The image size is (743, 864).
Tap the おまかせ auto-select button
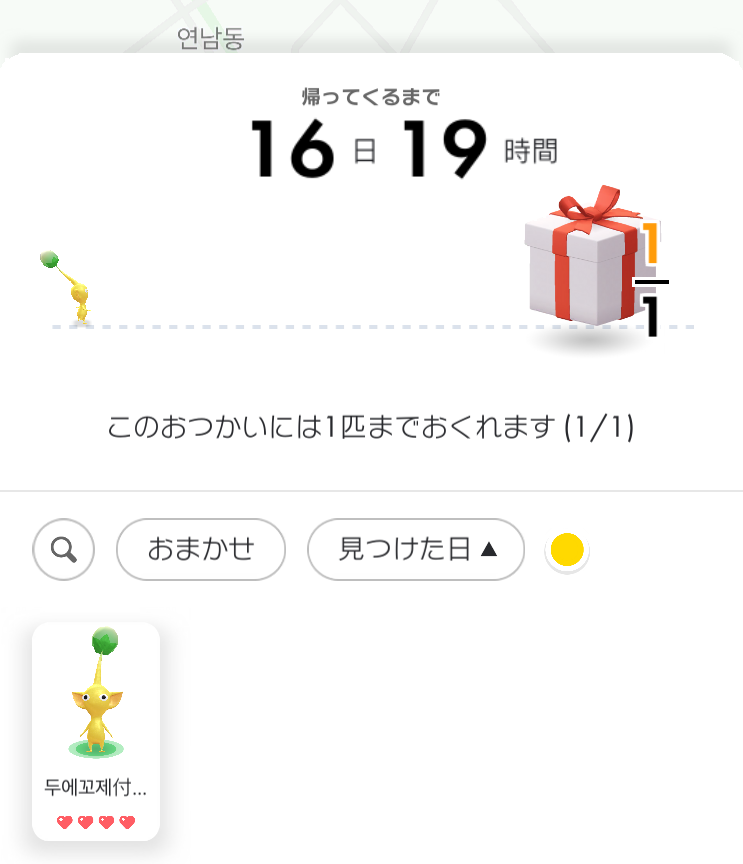[x=201, y=549]
